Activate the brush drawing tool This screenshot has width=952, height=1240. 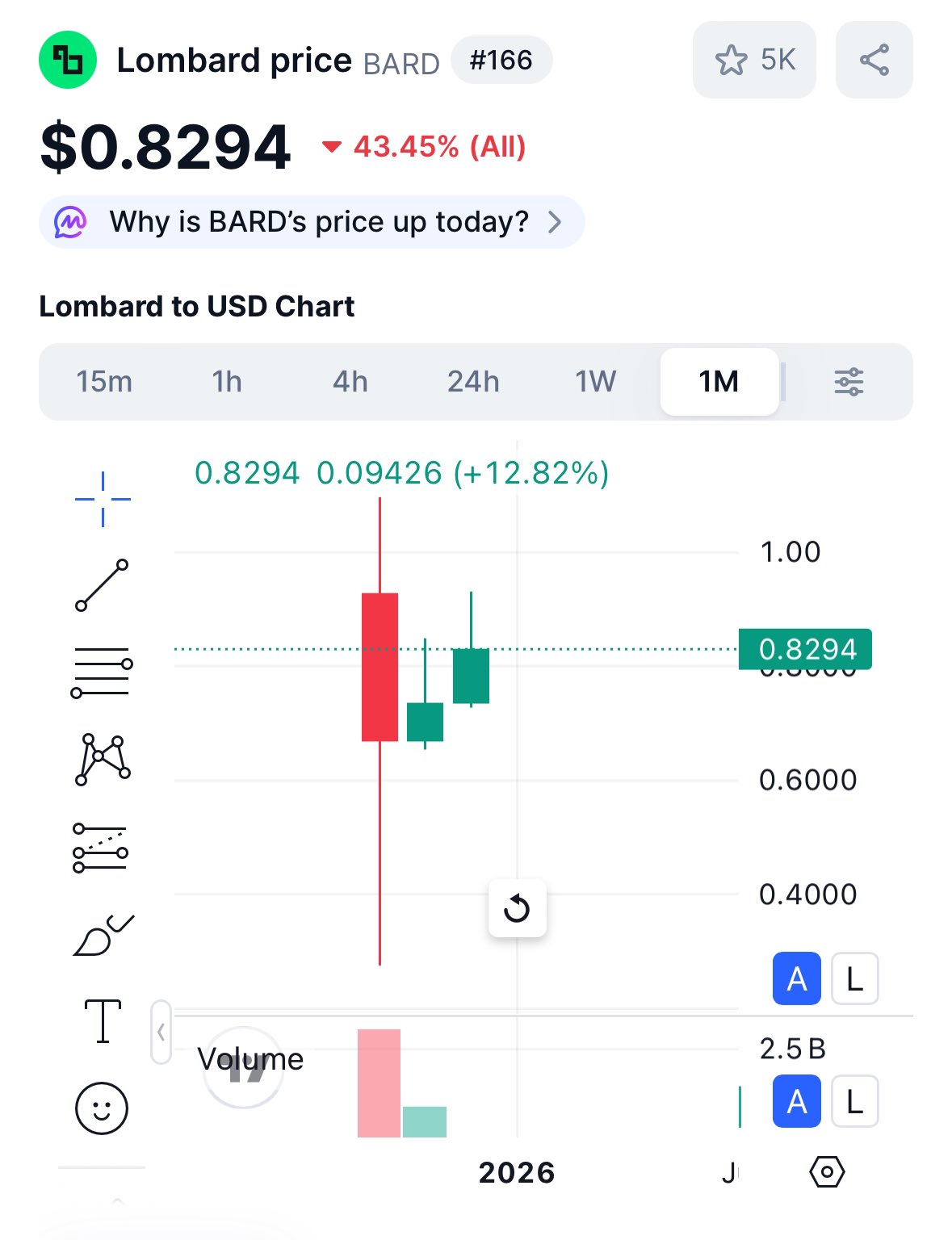[x=103, y=936]
